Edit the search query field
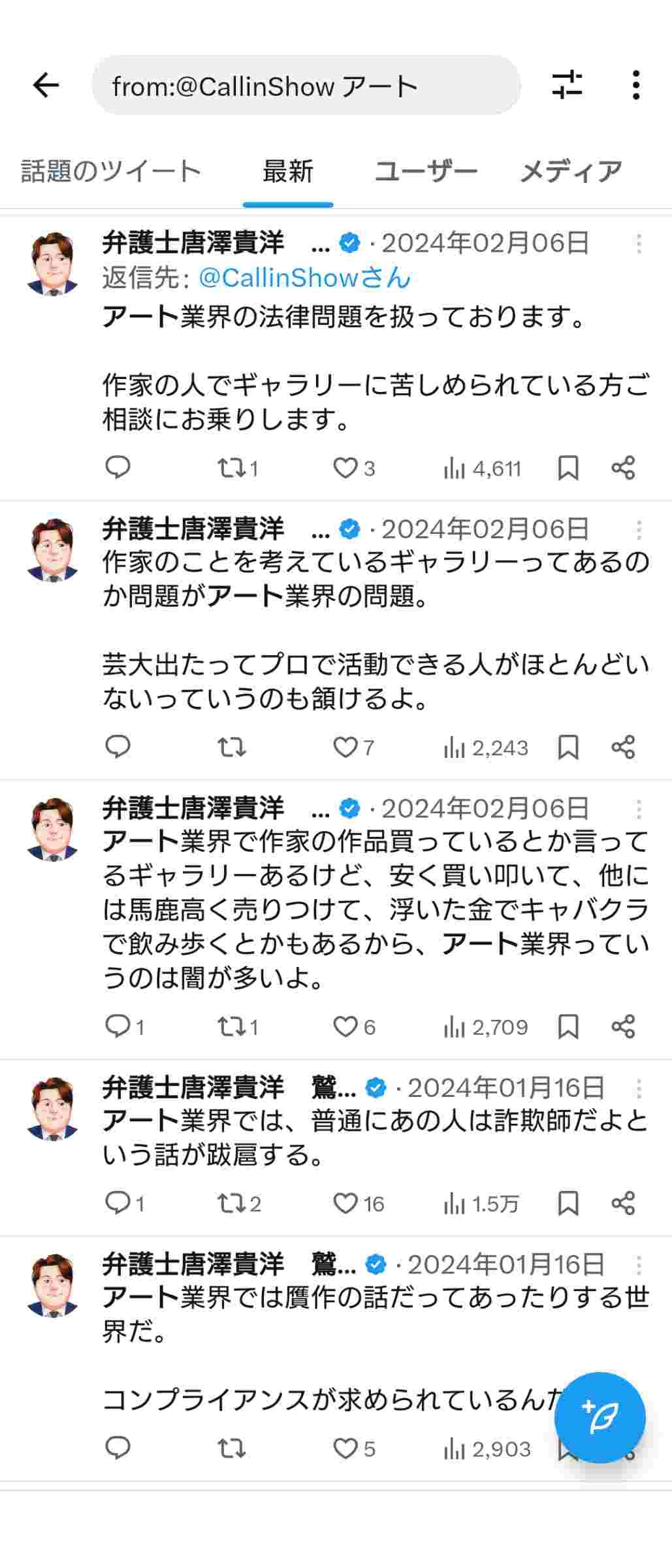672x1568 pixels. point(306,86)
